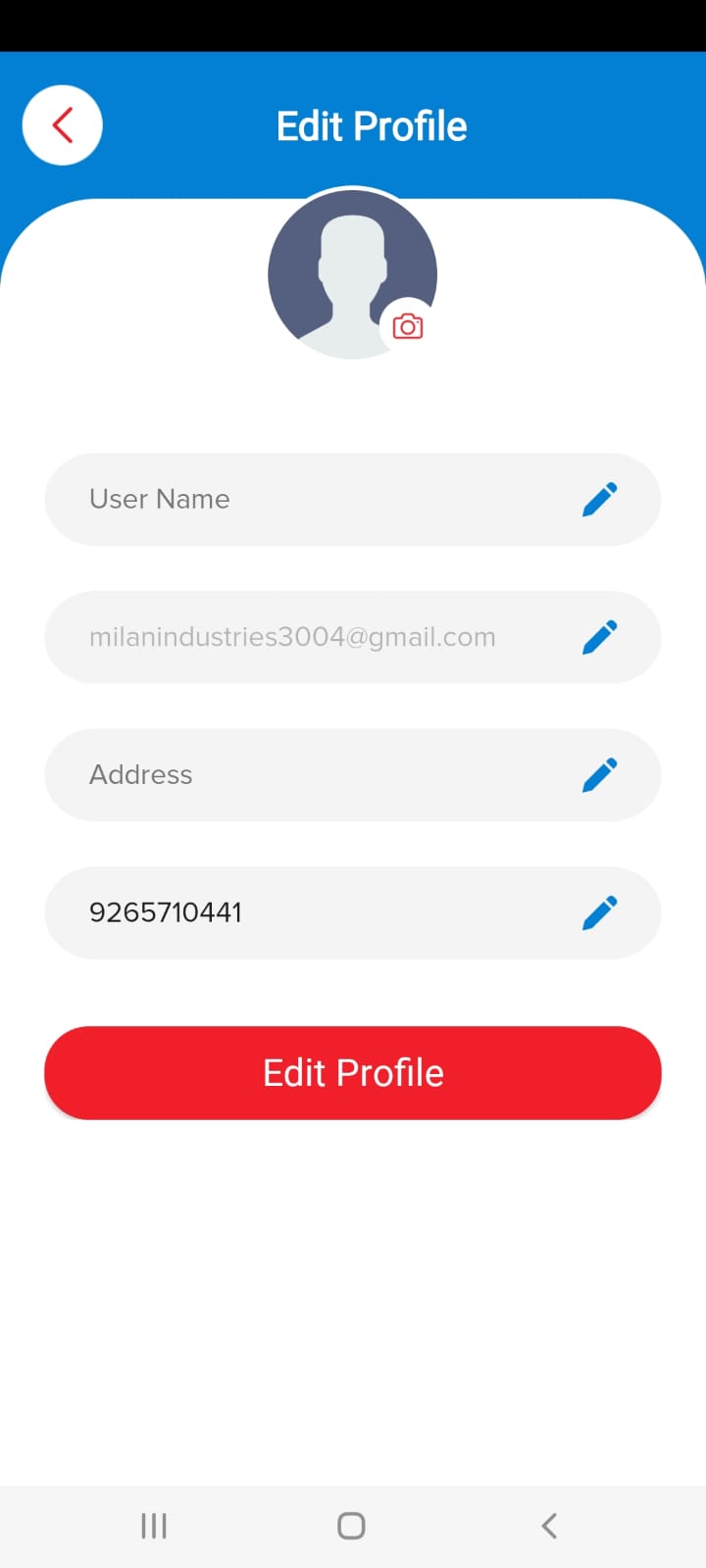Edit the email using its pencil icon
This screenshot has height=1568, width=706.
pyautogui.click(x=600, y=637)
